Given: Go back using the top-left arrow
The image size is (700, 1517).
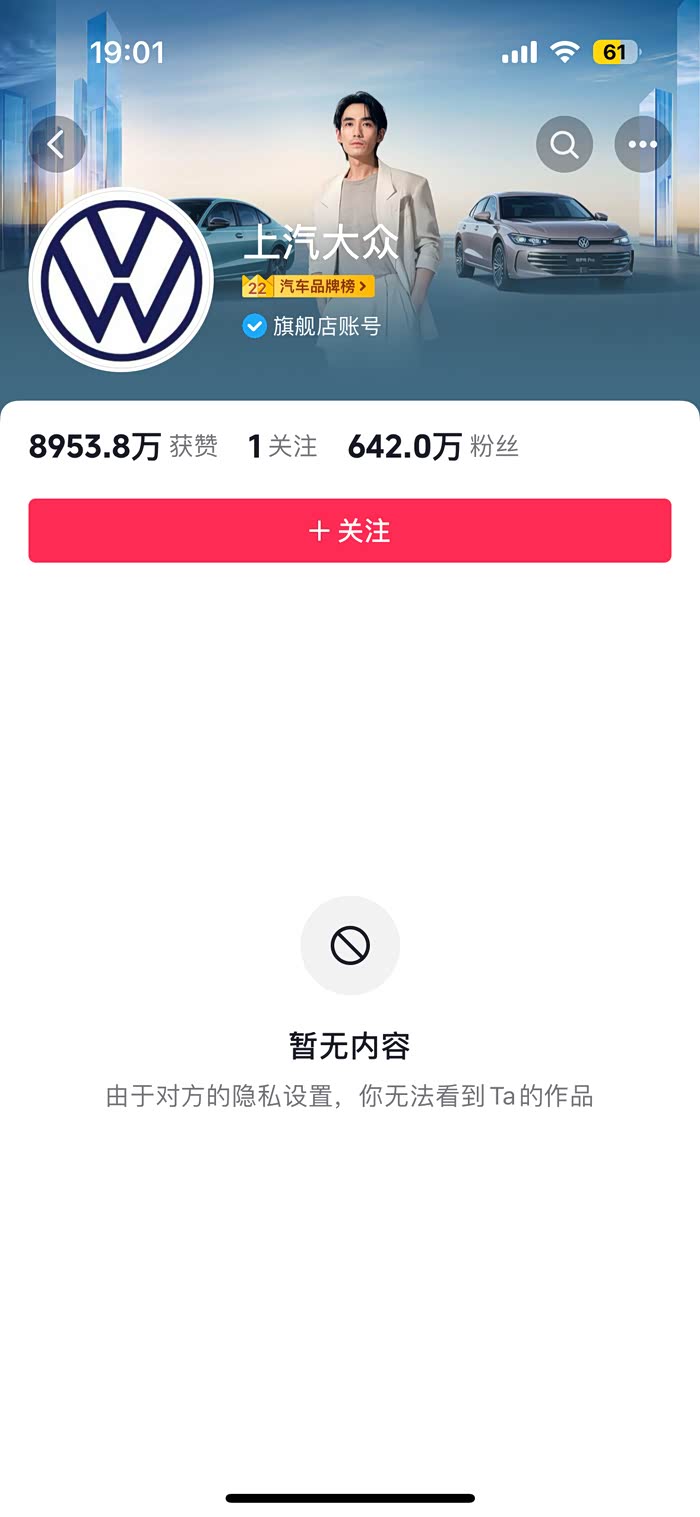Looking at the screenshot, I should (x=57, y=144).
